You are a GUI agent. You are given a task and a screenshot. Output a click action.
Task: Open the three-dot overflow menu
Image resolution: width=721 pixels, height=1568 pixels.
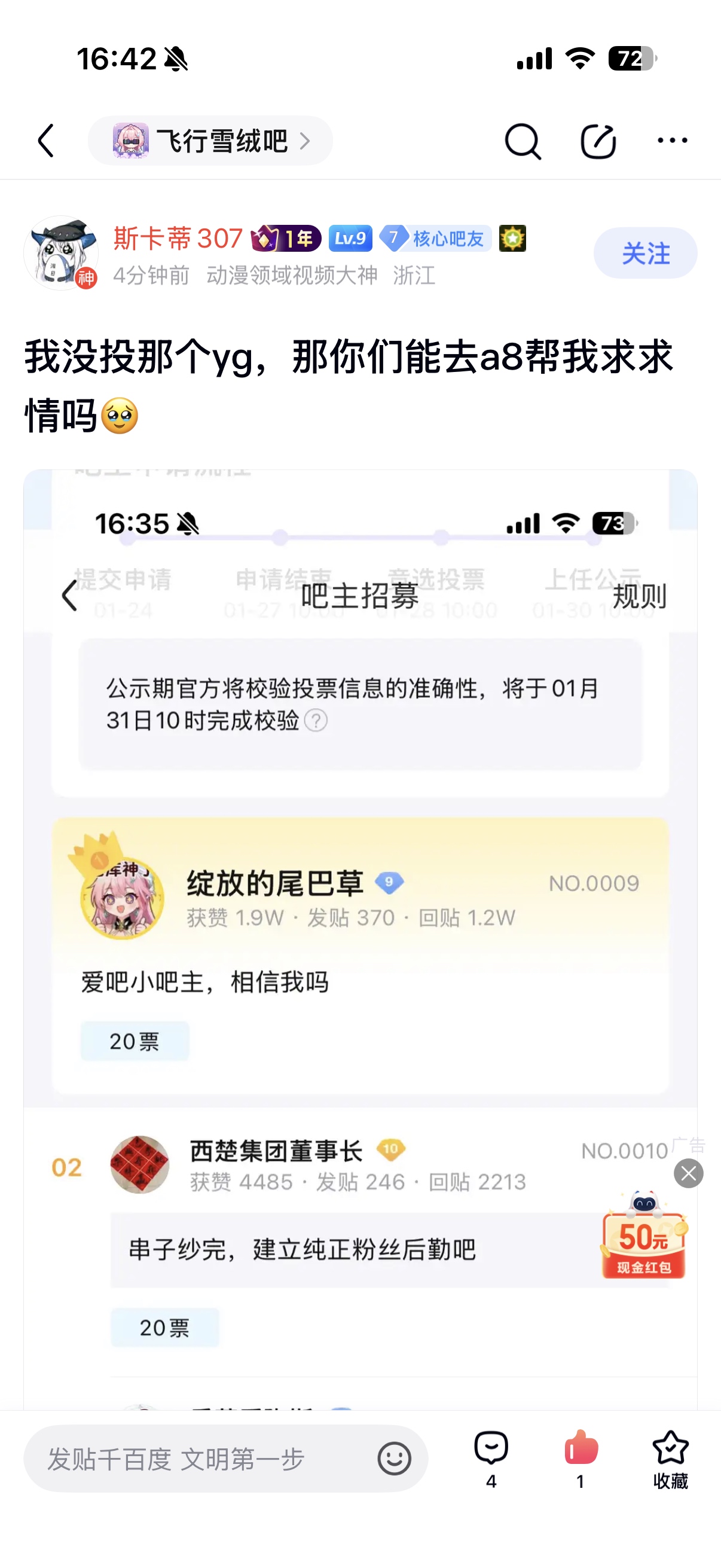tap(673, 141)
